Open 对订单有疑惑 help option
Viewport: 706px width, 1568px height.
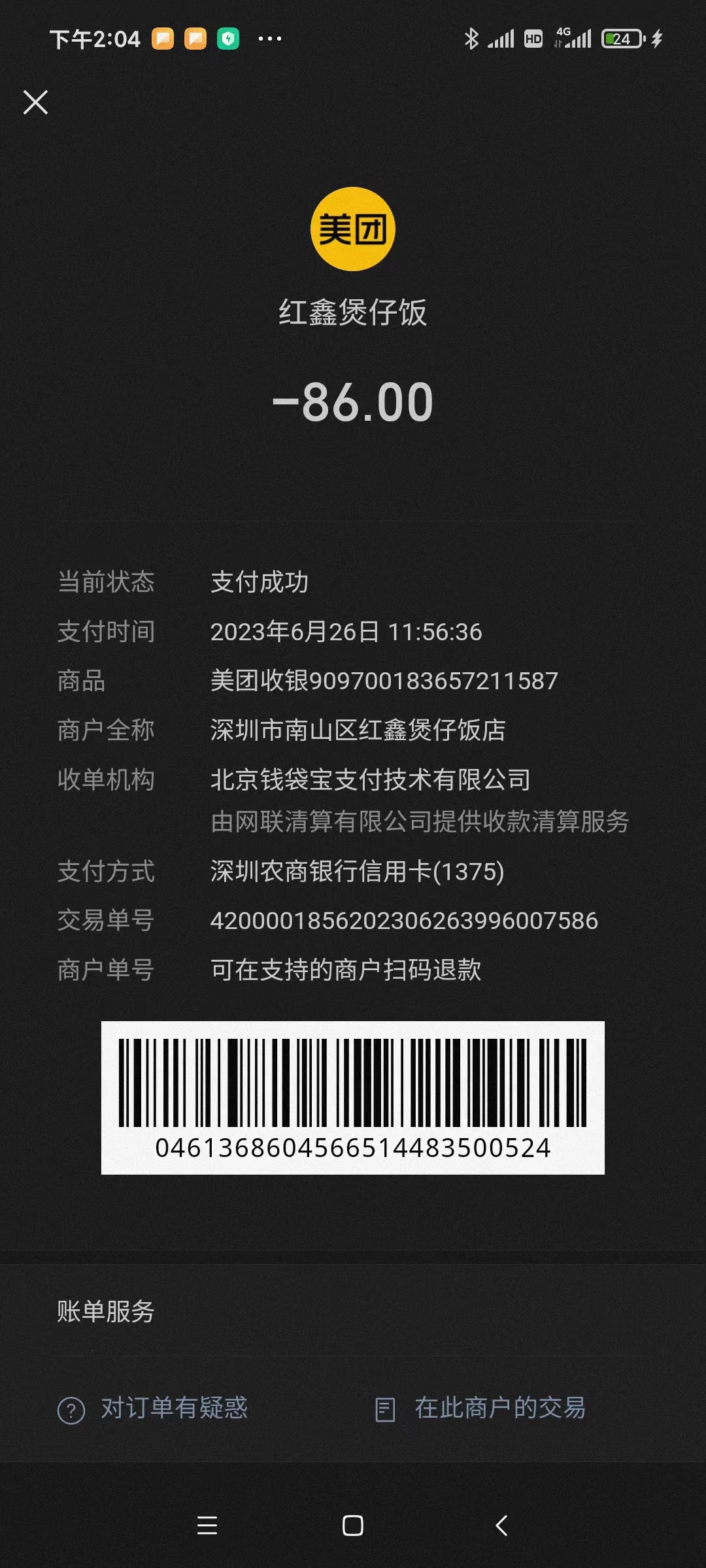tap(153, 1408)
